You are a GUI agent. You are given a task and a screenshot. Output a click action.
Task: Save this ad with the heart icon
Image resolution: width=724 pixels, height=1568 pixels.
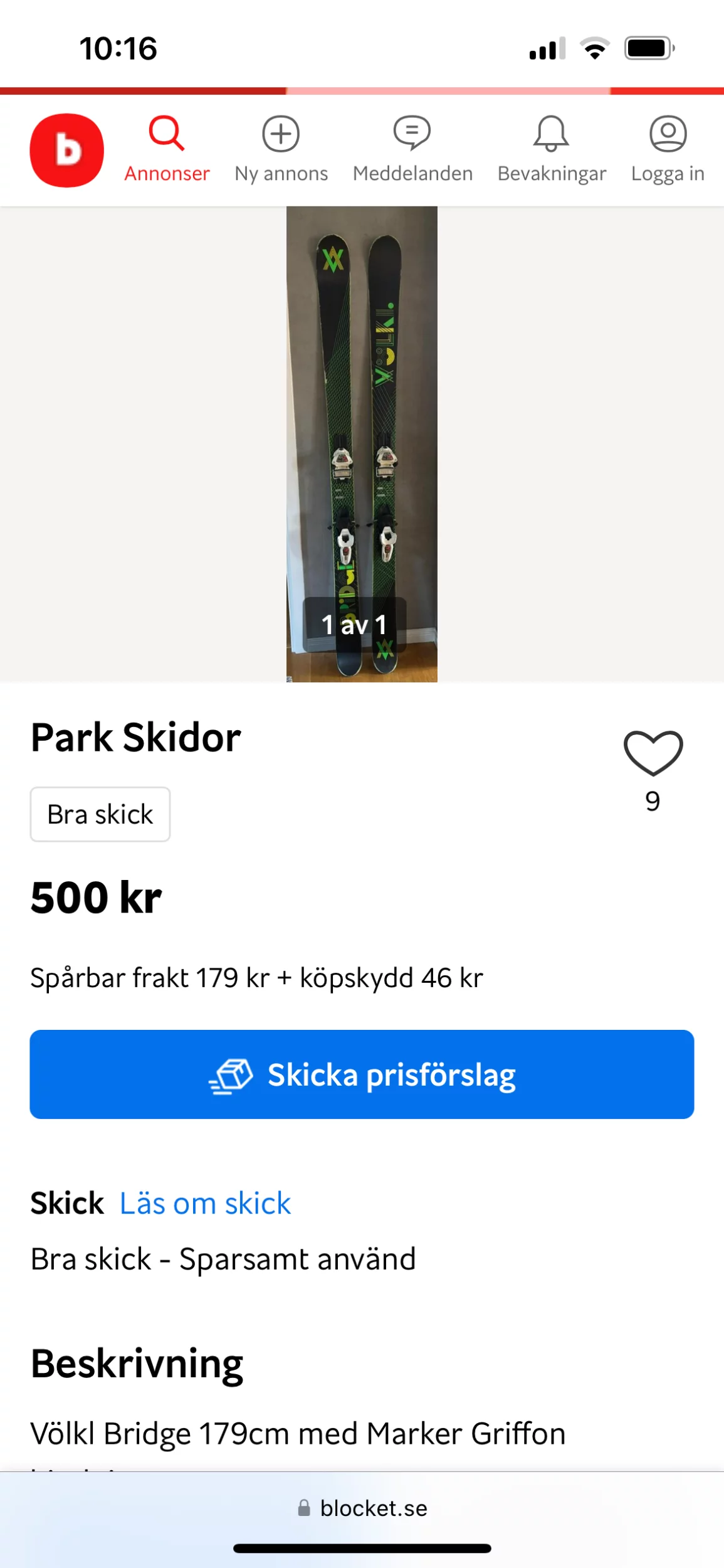(x=653, y=753)
